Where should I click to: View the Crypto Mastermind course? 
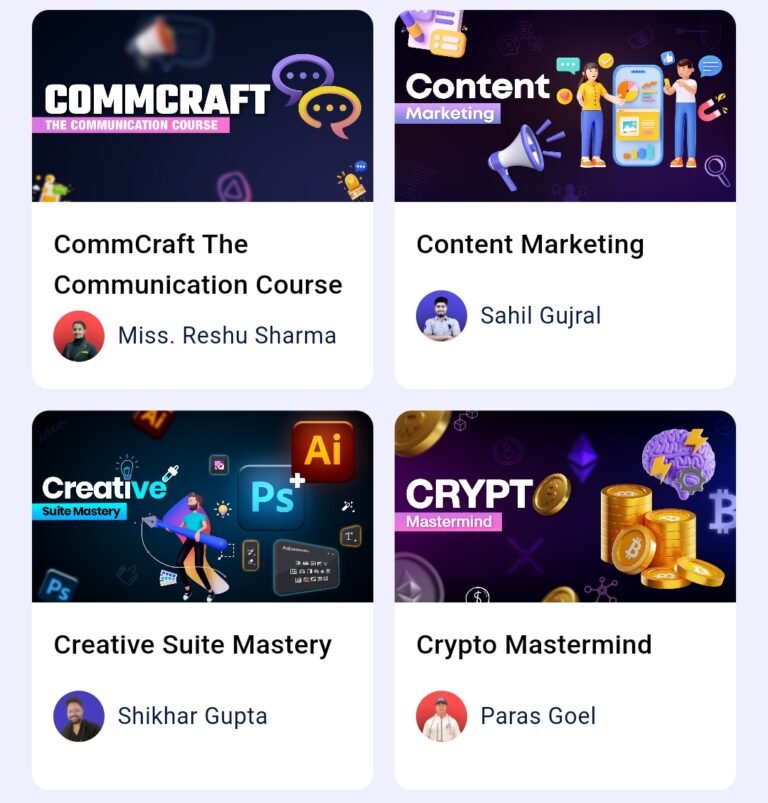tap(565, 600)
